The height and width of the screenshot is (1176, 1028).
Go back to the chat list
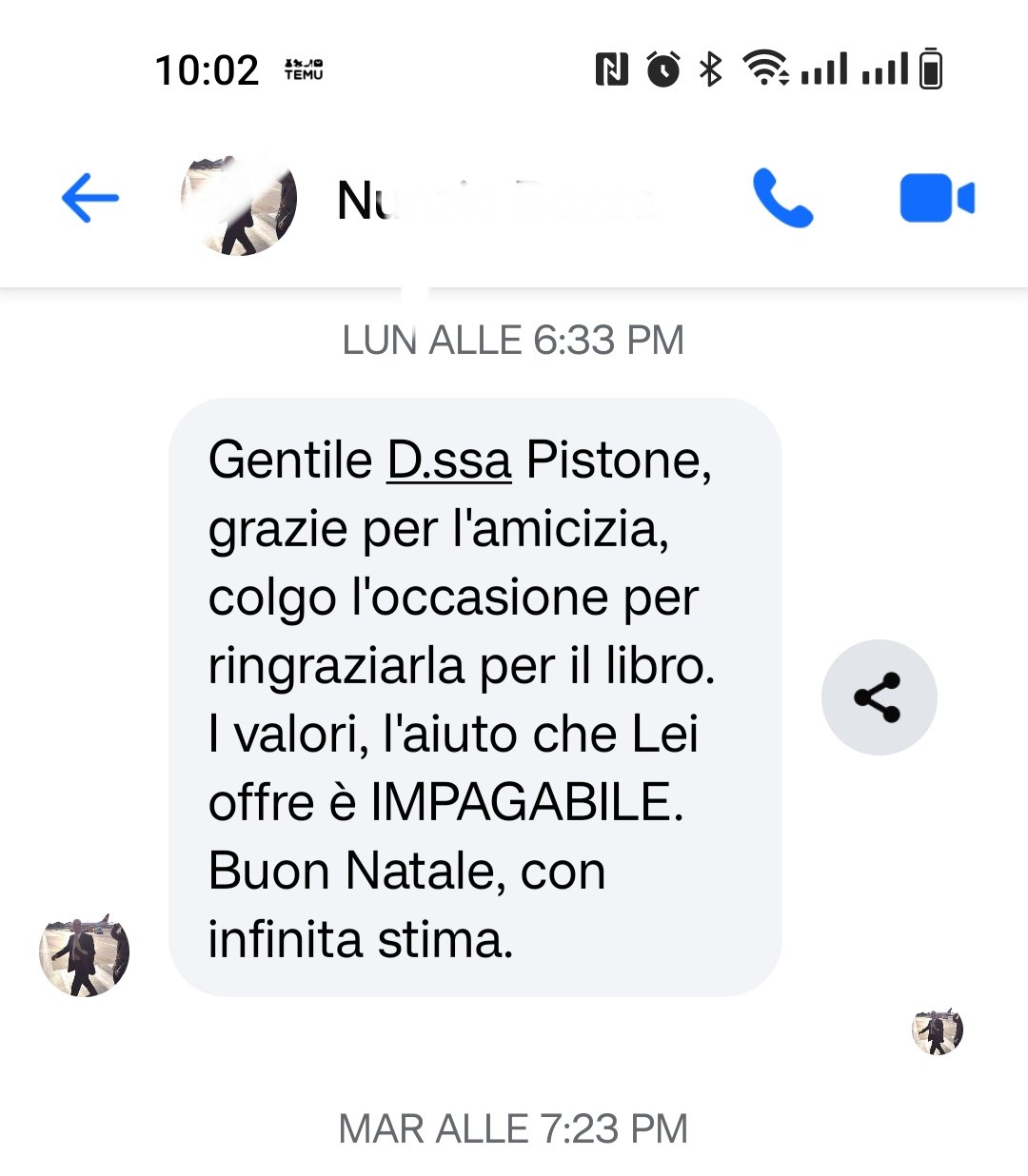tap(90, 198)
